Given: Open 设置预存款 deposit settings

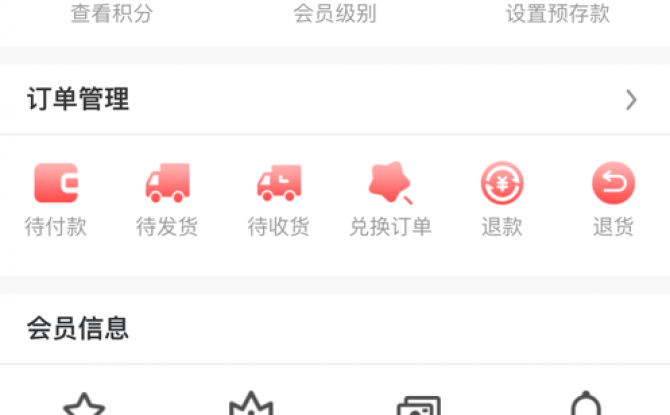Looking at the screenshot, I should (557, 14).
